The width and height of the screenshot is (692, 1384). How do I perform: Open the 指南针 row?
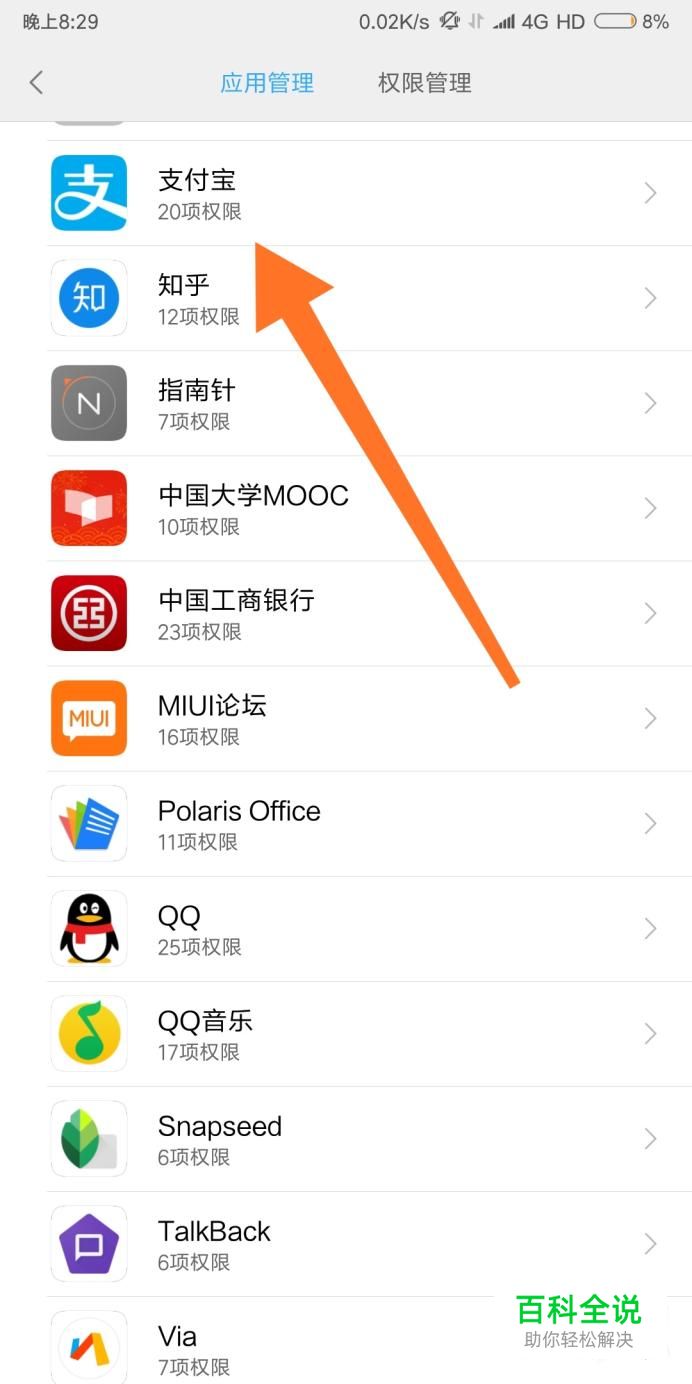pos(346,403)
